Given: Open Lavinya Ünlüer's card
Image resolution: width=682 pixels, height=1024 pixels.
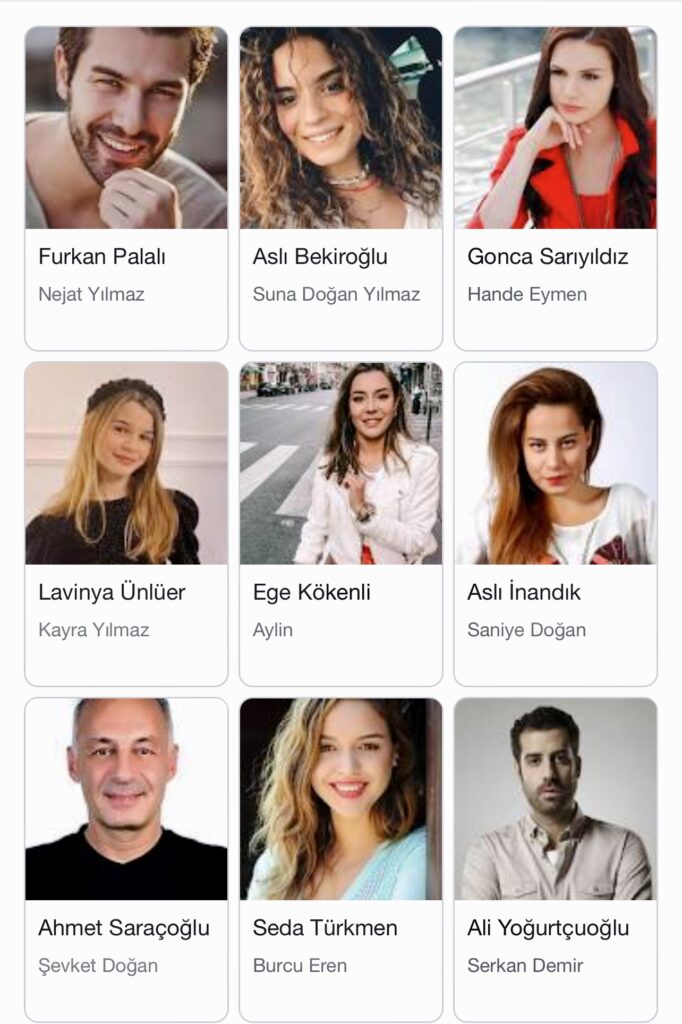Looking at the screenshot, I should 126,523.
